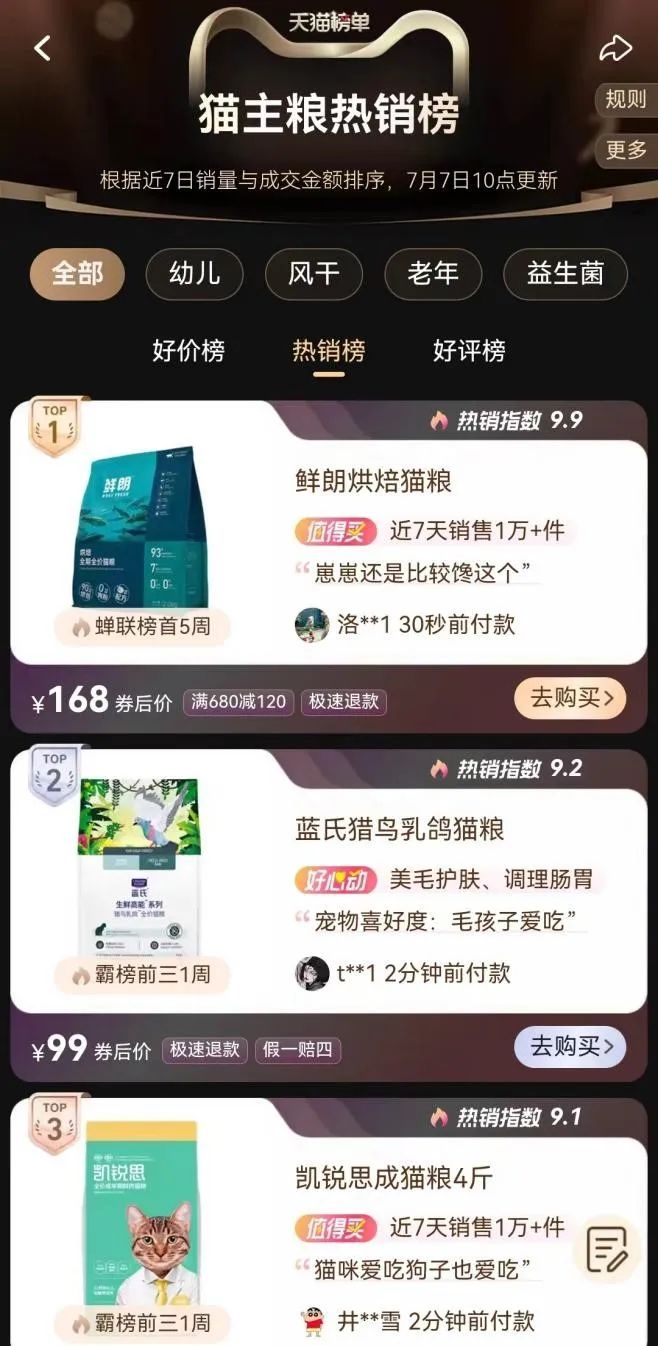
Task: Open the 更多 more button
Action: [x=627, y=150]
